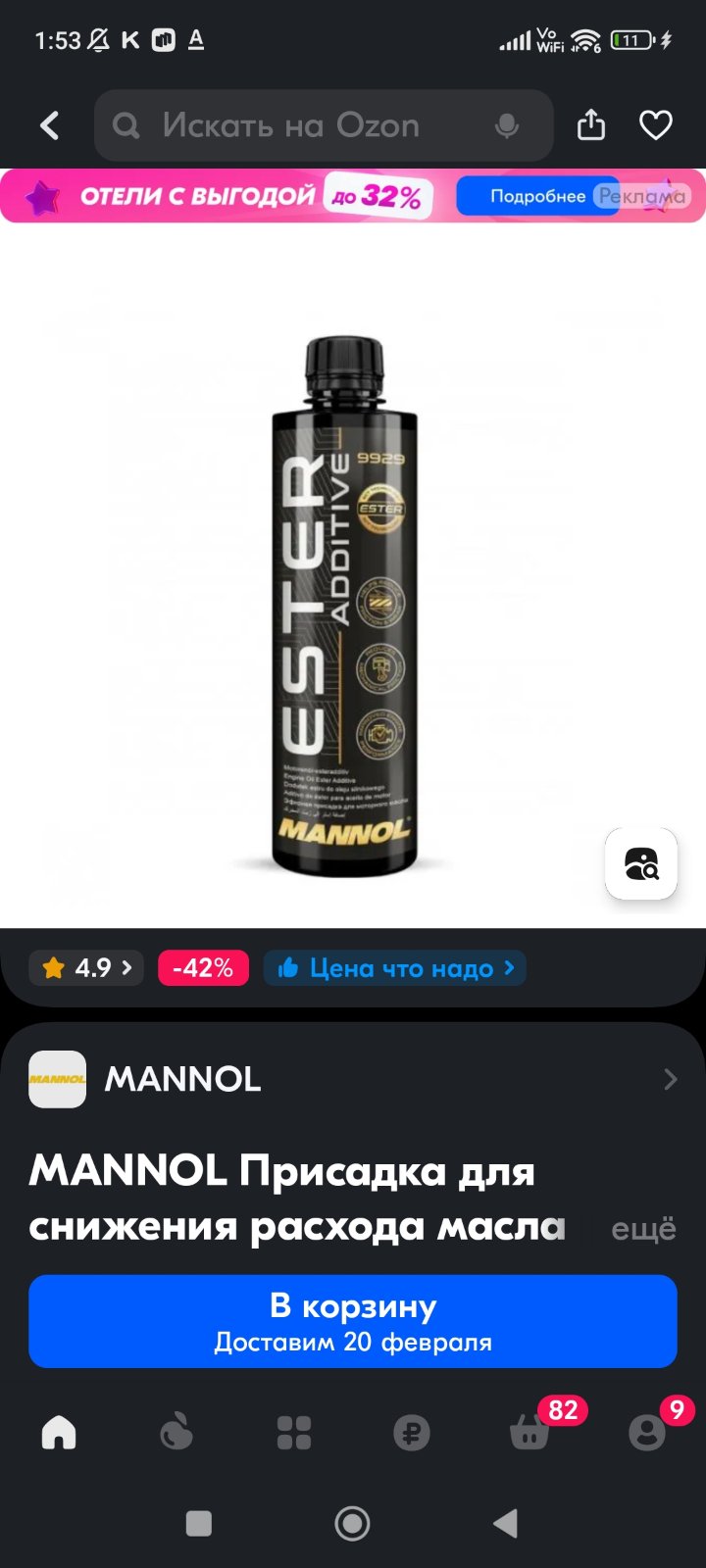Open the Ester Additive product photo

point(345,606)
